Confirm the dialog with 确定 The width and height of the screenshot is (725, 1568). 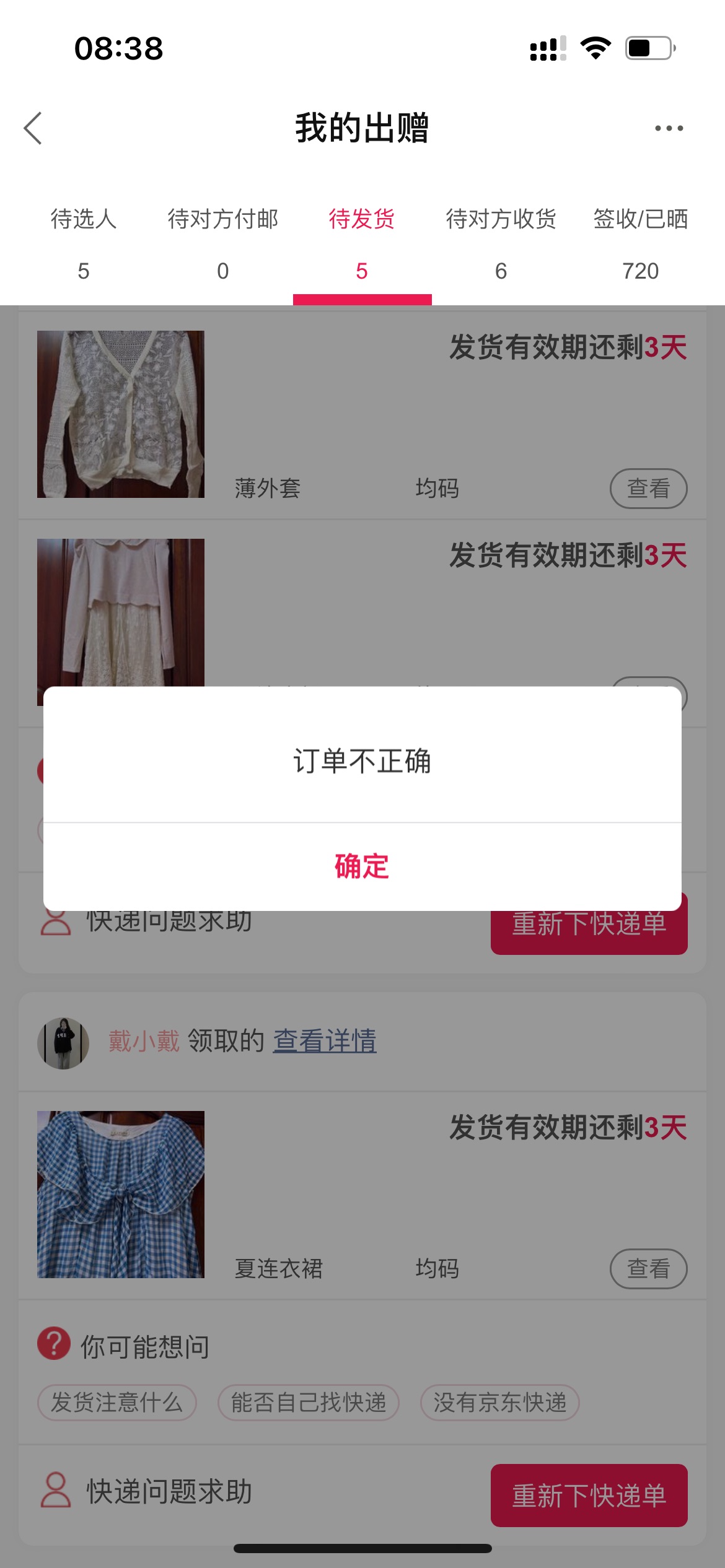click(x=362, y=866)
